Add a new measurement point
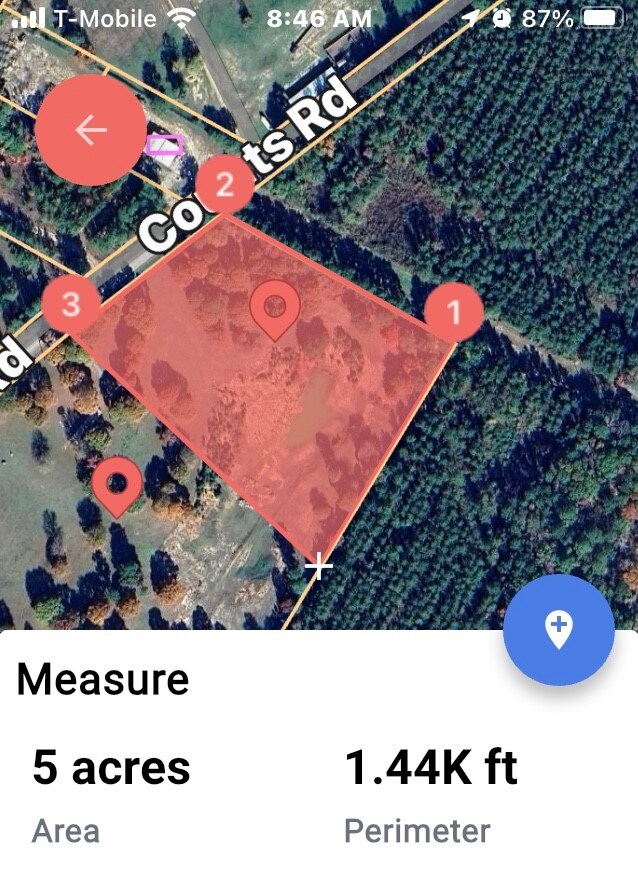This screenshot has width=638, height=874. point(558,629)
